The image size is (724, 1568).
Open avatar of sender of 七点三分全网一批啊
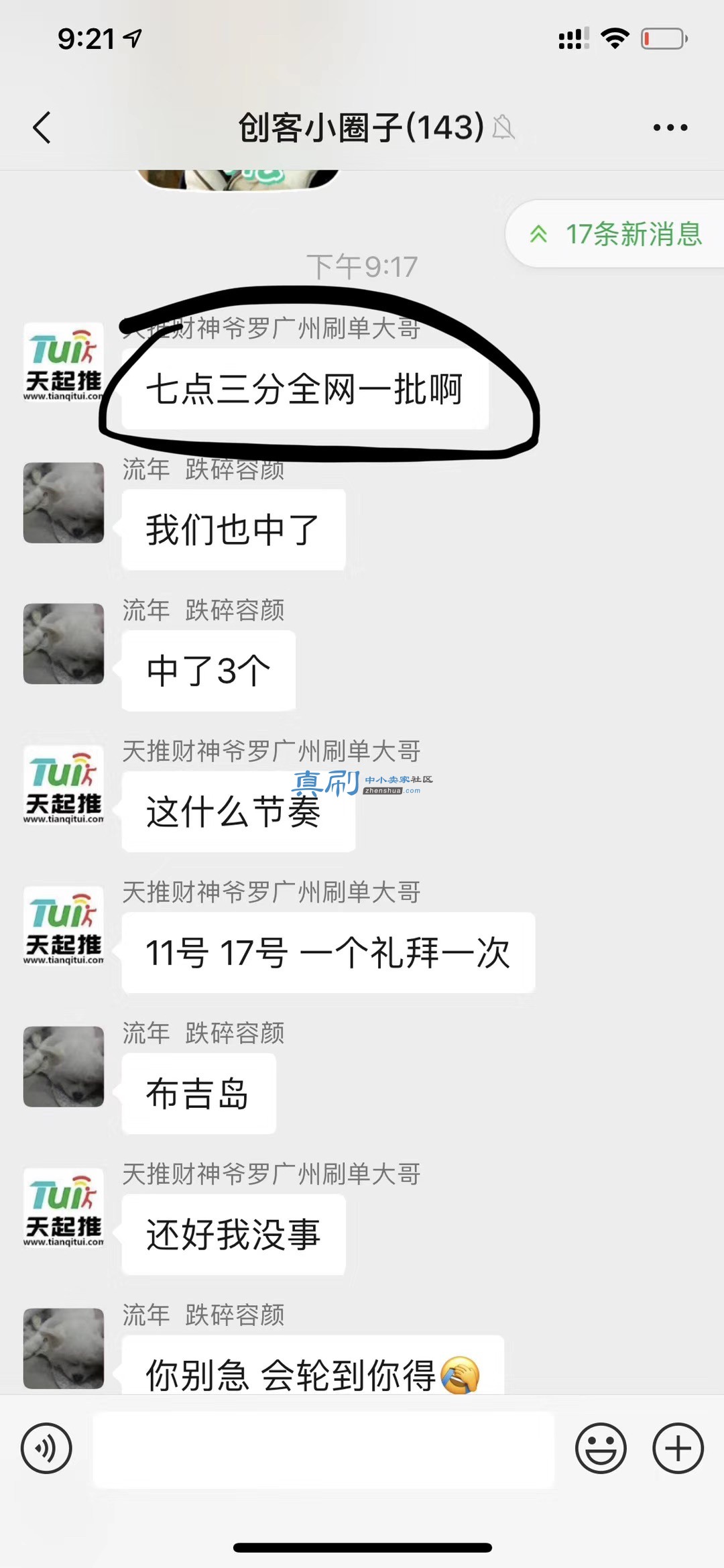pos(64,362)
